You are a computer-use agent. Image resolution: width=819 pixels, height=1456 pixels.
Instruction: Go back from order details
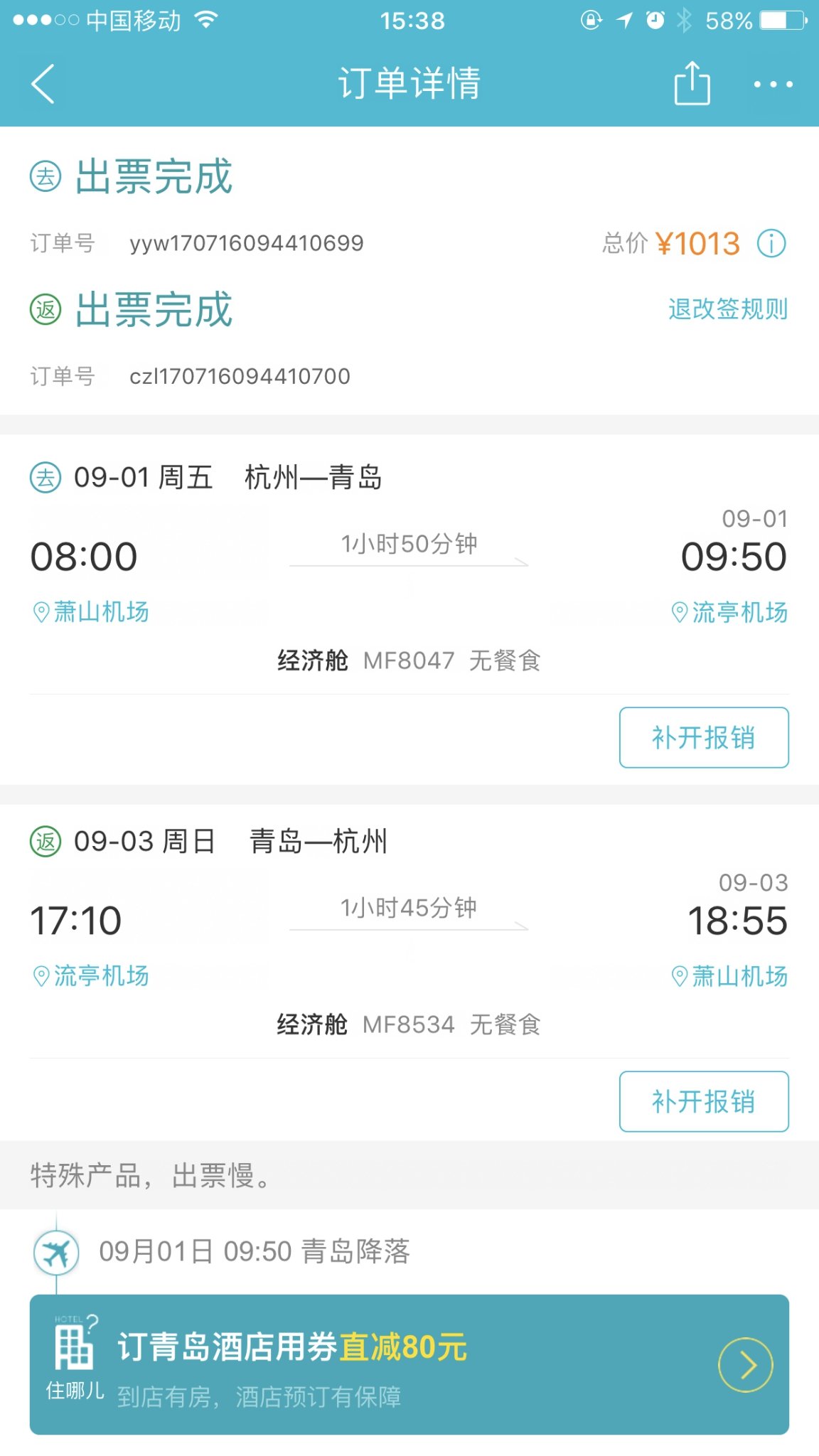pos(43,84)
